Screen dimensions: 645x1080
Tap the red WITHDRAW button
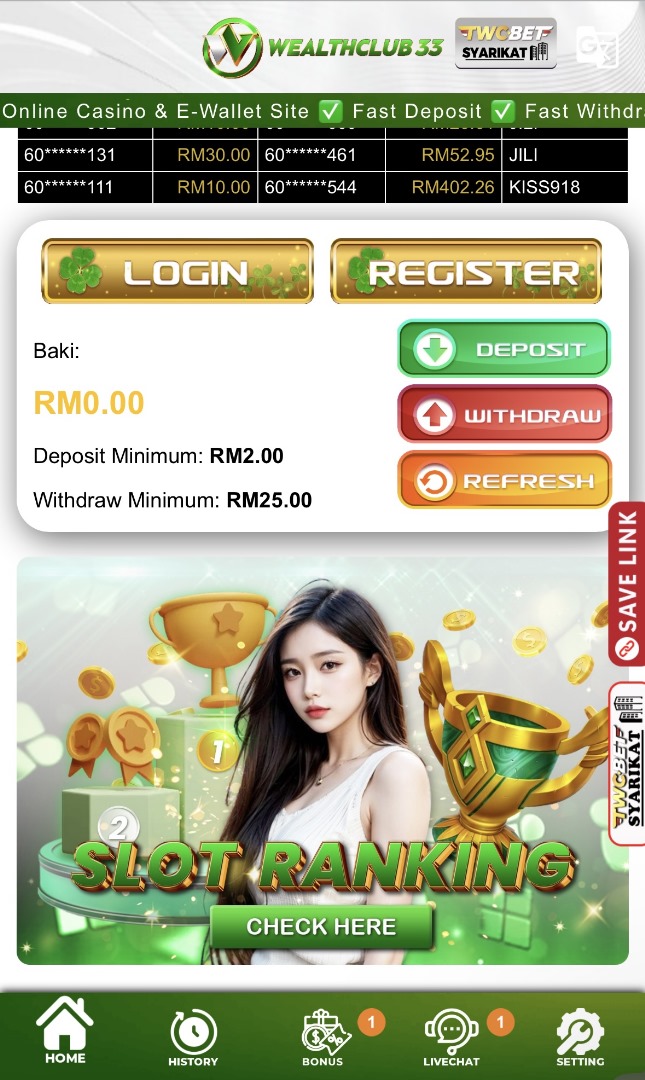(x=504, y=414)
